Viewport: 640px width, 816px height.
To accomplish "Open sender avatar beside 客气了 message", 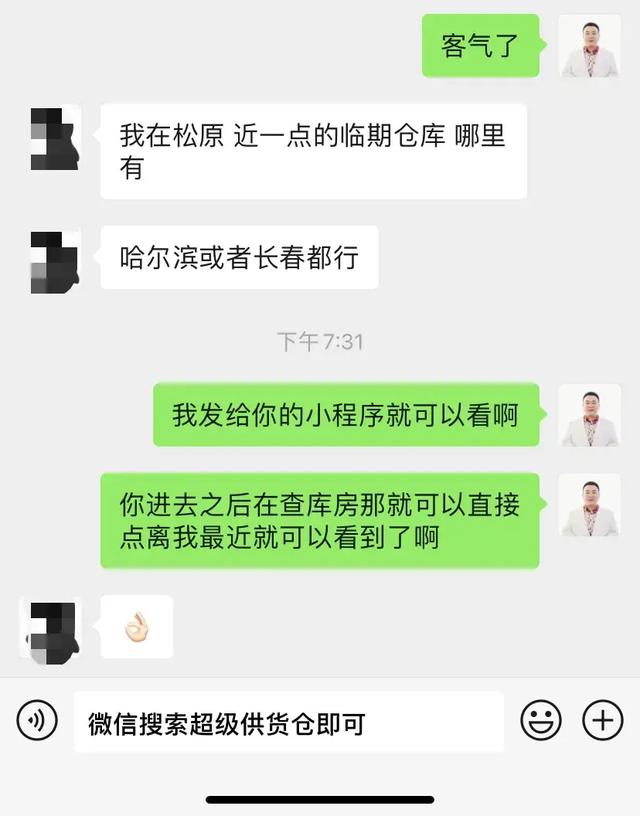I will pyautogui.click(x=589, y=46).
